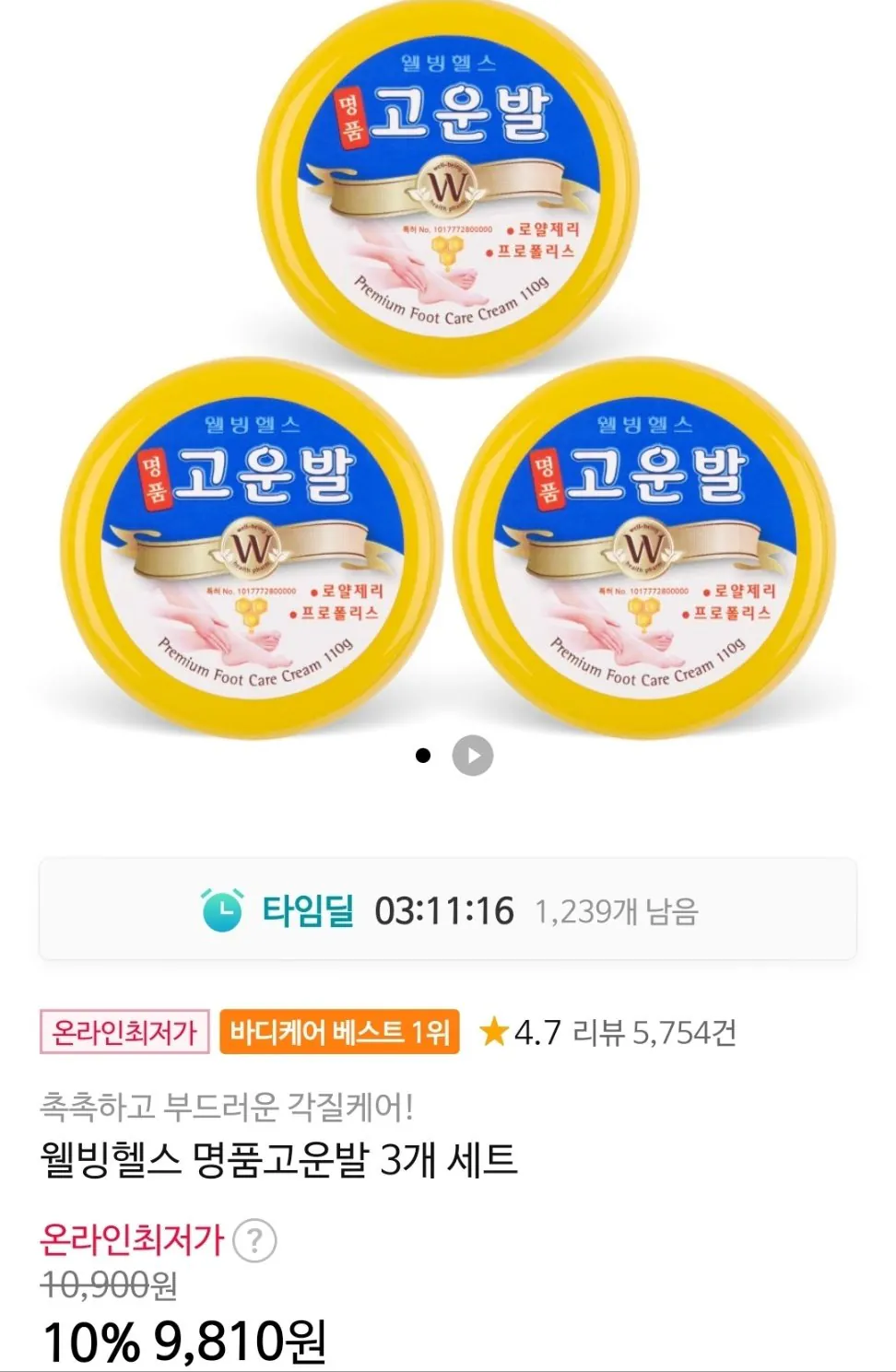
Task: Click the video play button on product image
Action: (473, 755)
